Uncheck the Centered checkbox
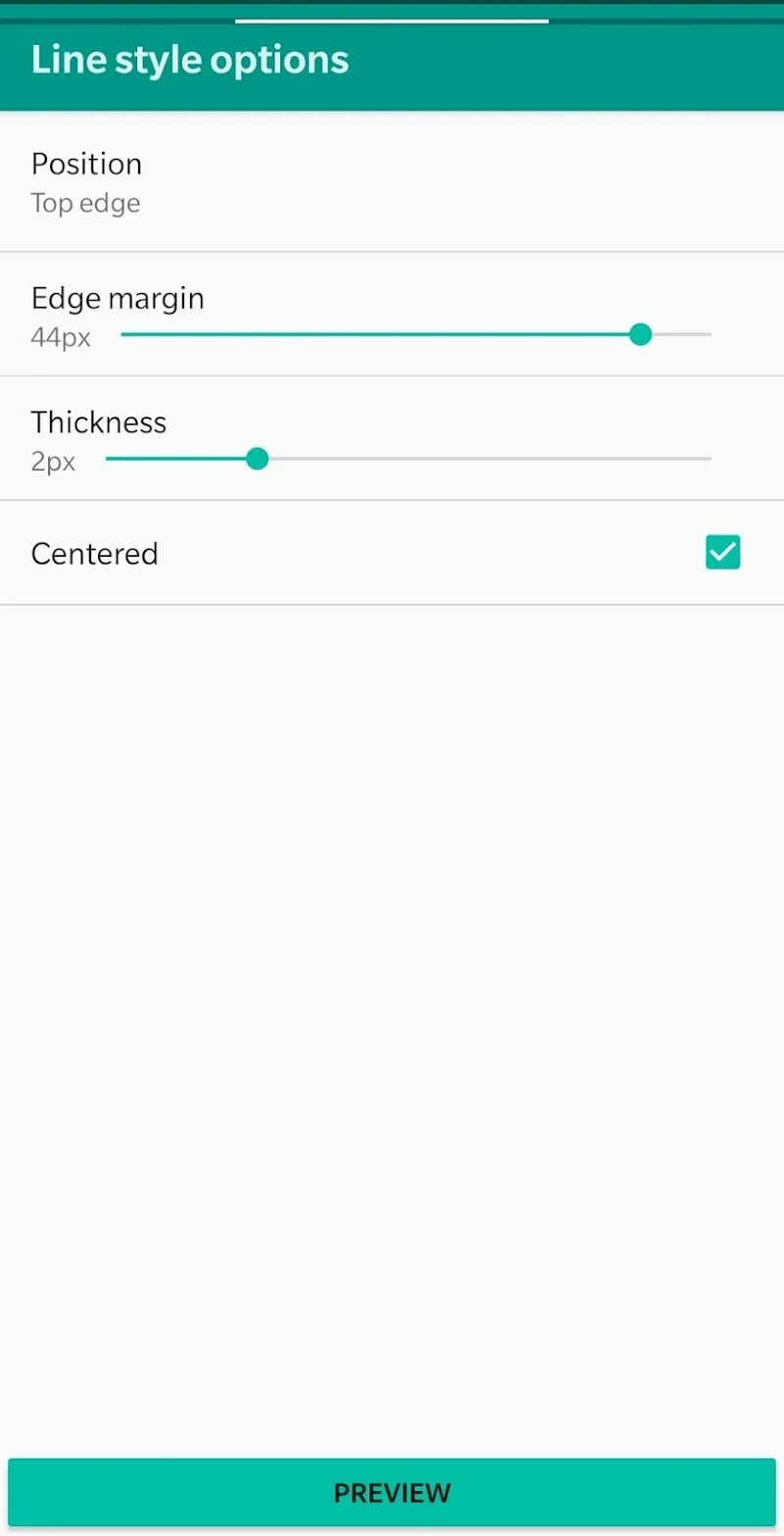The height and width of the screenshot is (1536, 784). pyautogui.click(x=722, y=553)
